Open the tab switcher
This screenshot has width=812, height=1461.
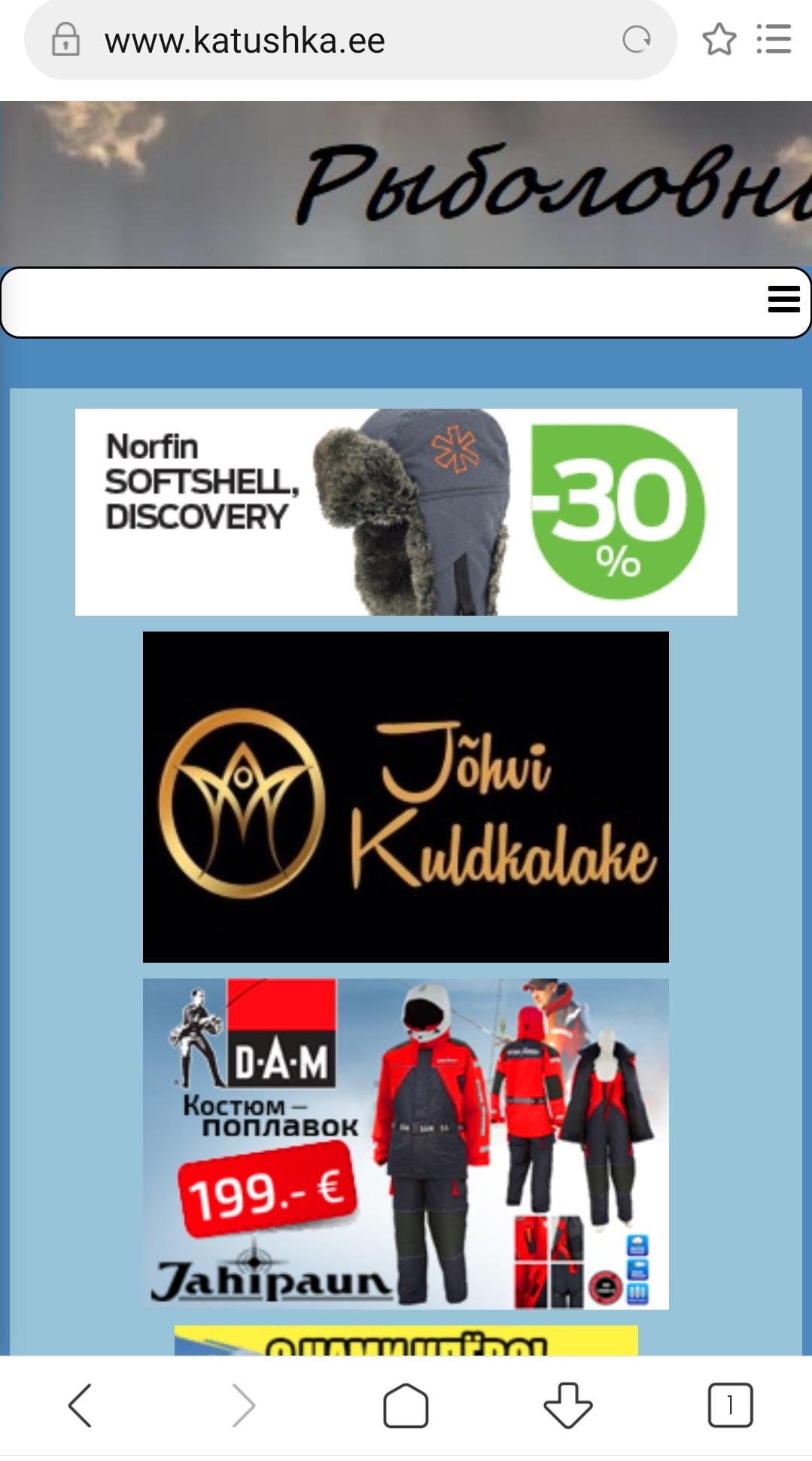(729, 1405)
